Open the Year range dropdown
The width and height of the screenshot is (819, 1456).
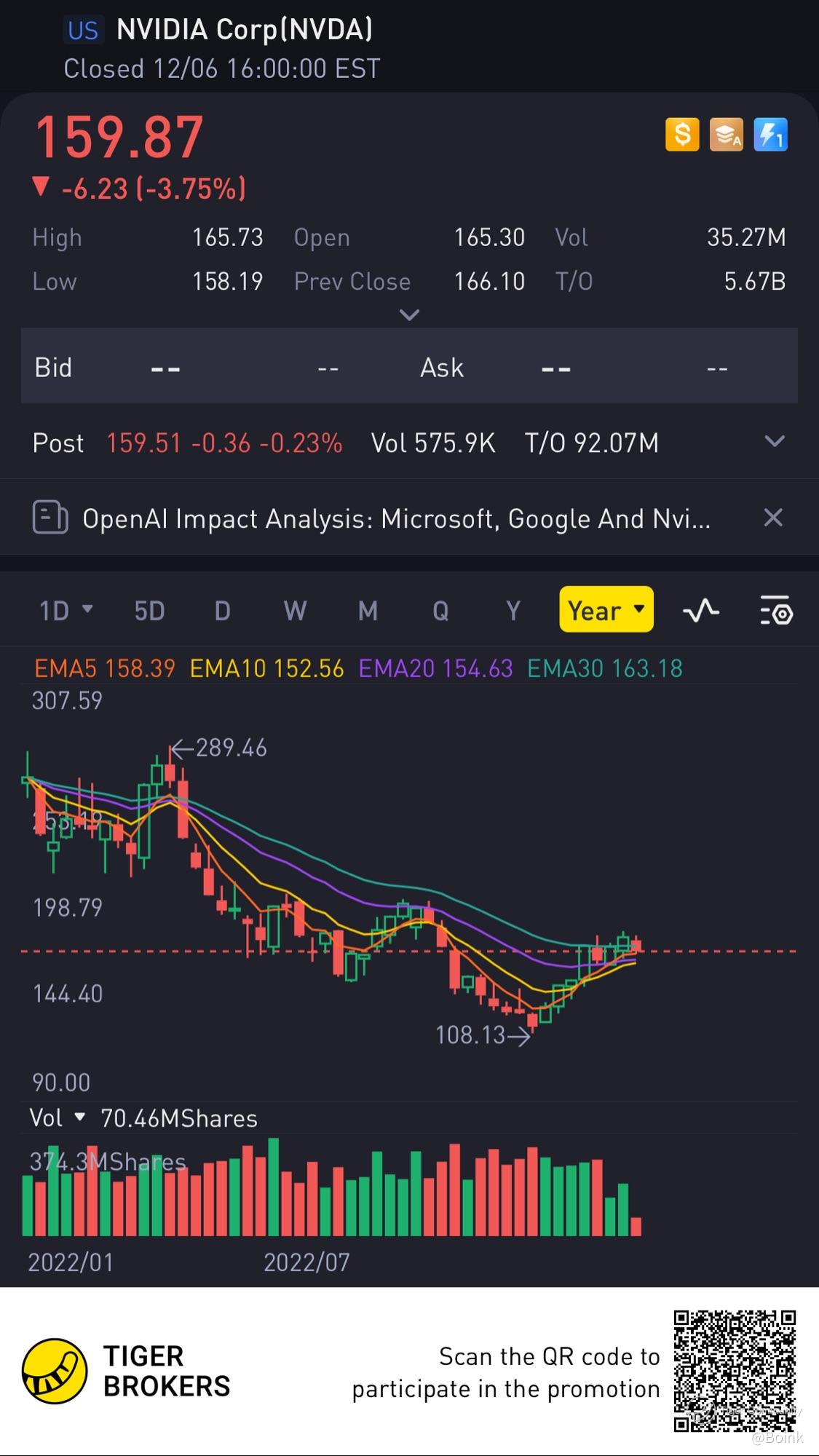pyautogui.click(x=606, y=610)
